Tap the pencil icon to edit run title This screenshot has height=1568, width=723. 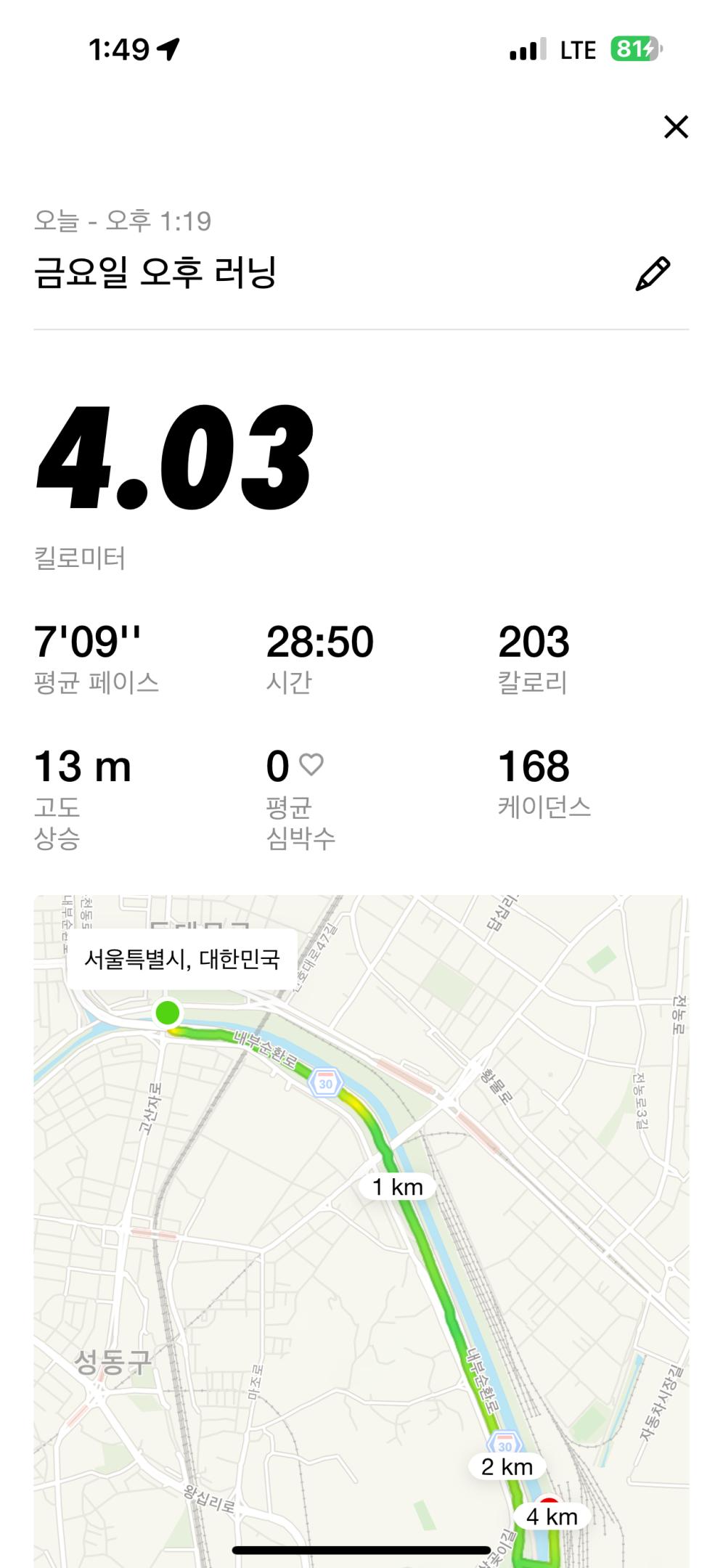click(x=653, y=274)
